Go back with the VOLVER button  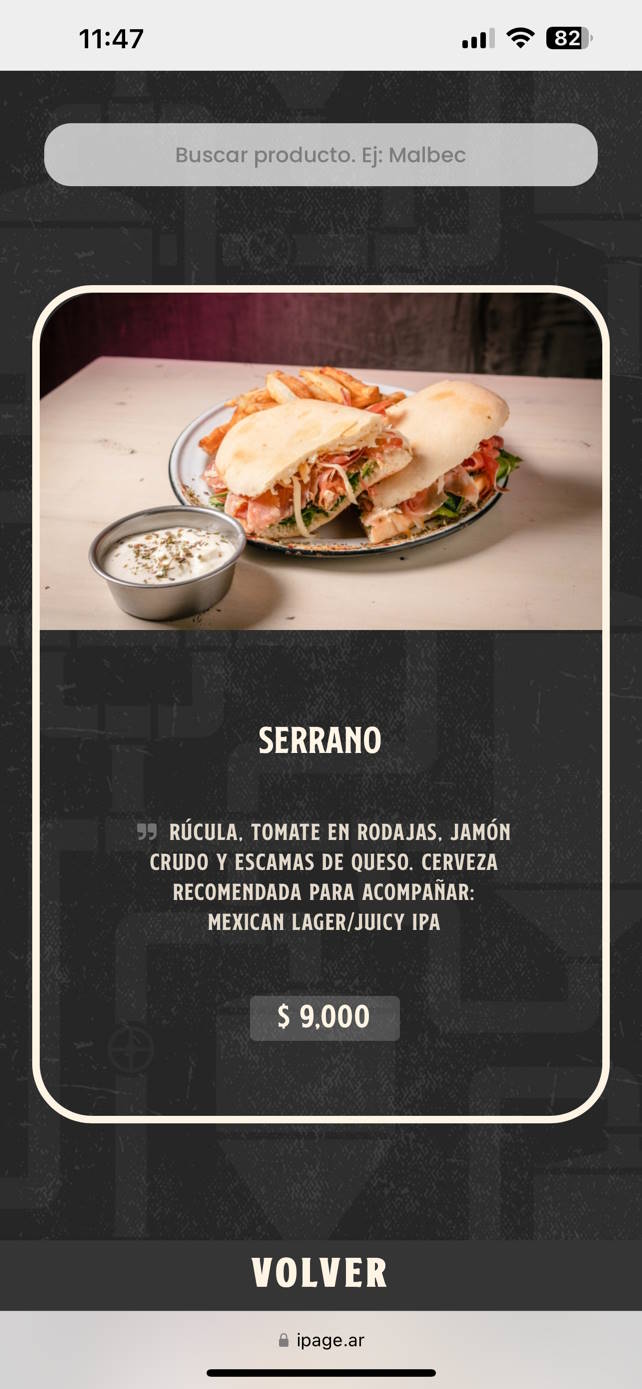pyautogui.click(x=320, y=1273)
